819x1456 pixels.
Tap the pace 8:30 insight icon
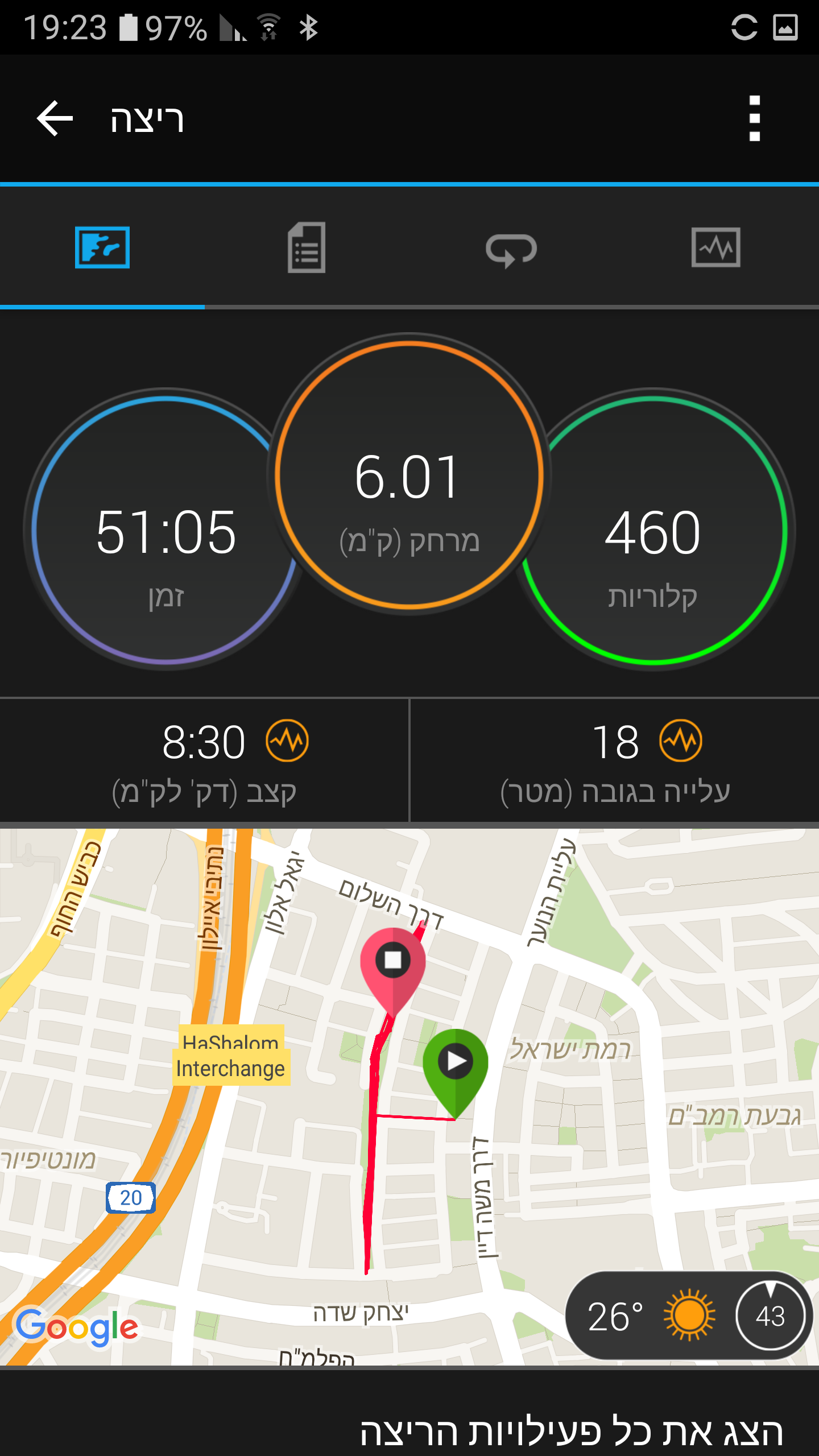coord(287,741)
